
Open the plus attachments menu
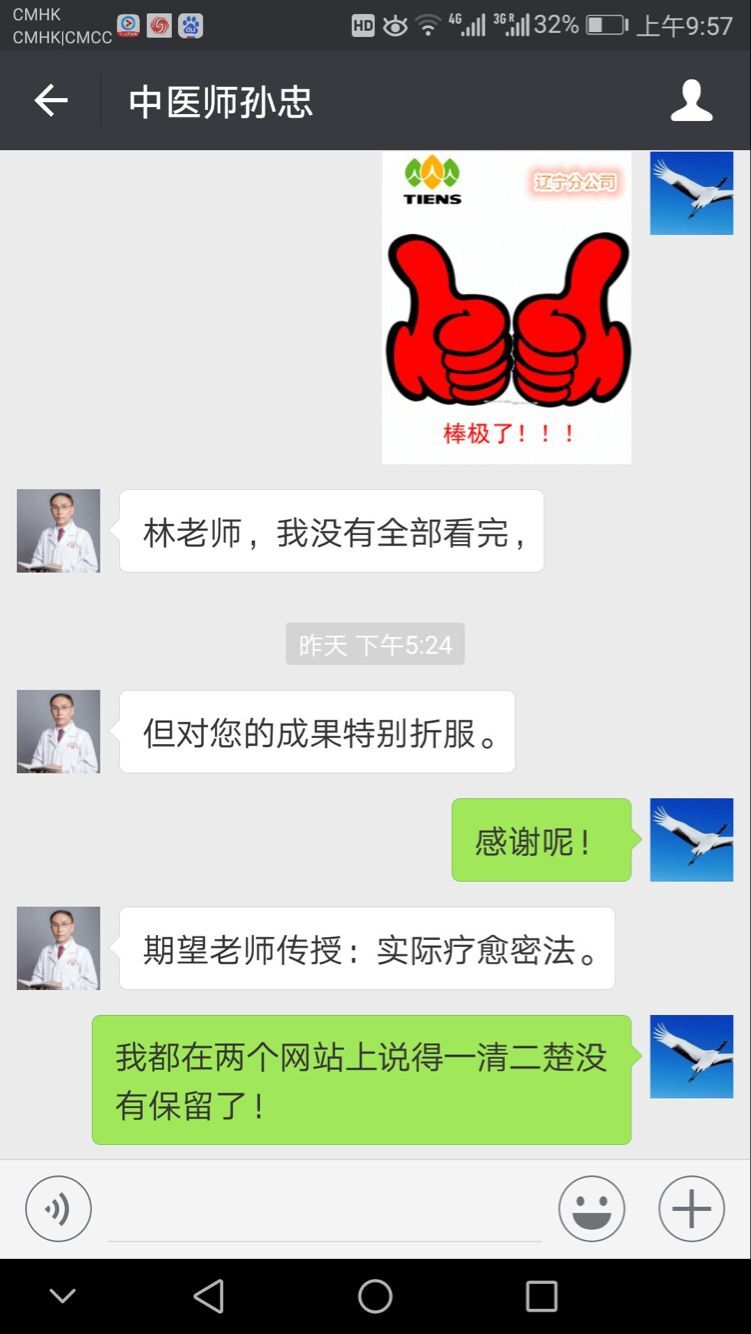tap(691, 1209)
